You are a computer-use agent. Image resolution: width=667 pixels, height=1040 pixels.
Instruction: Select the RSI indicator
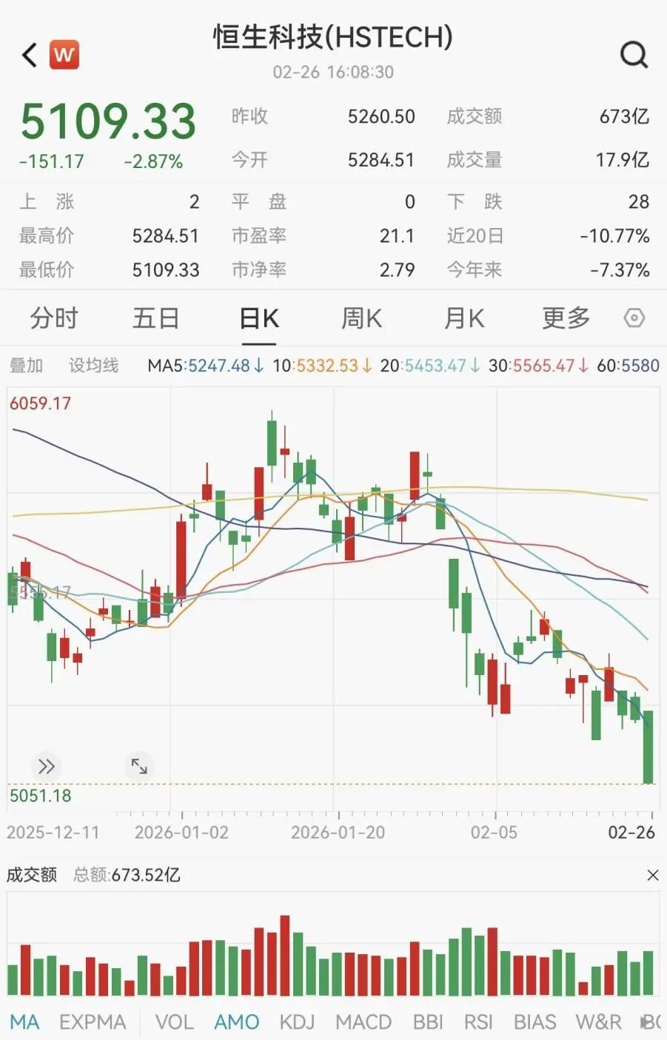pyautogui.click(x=478, y=1022)
